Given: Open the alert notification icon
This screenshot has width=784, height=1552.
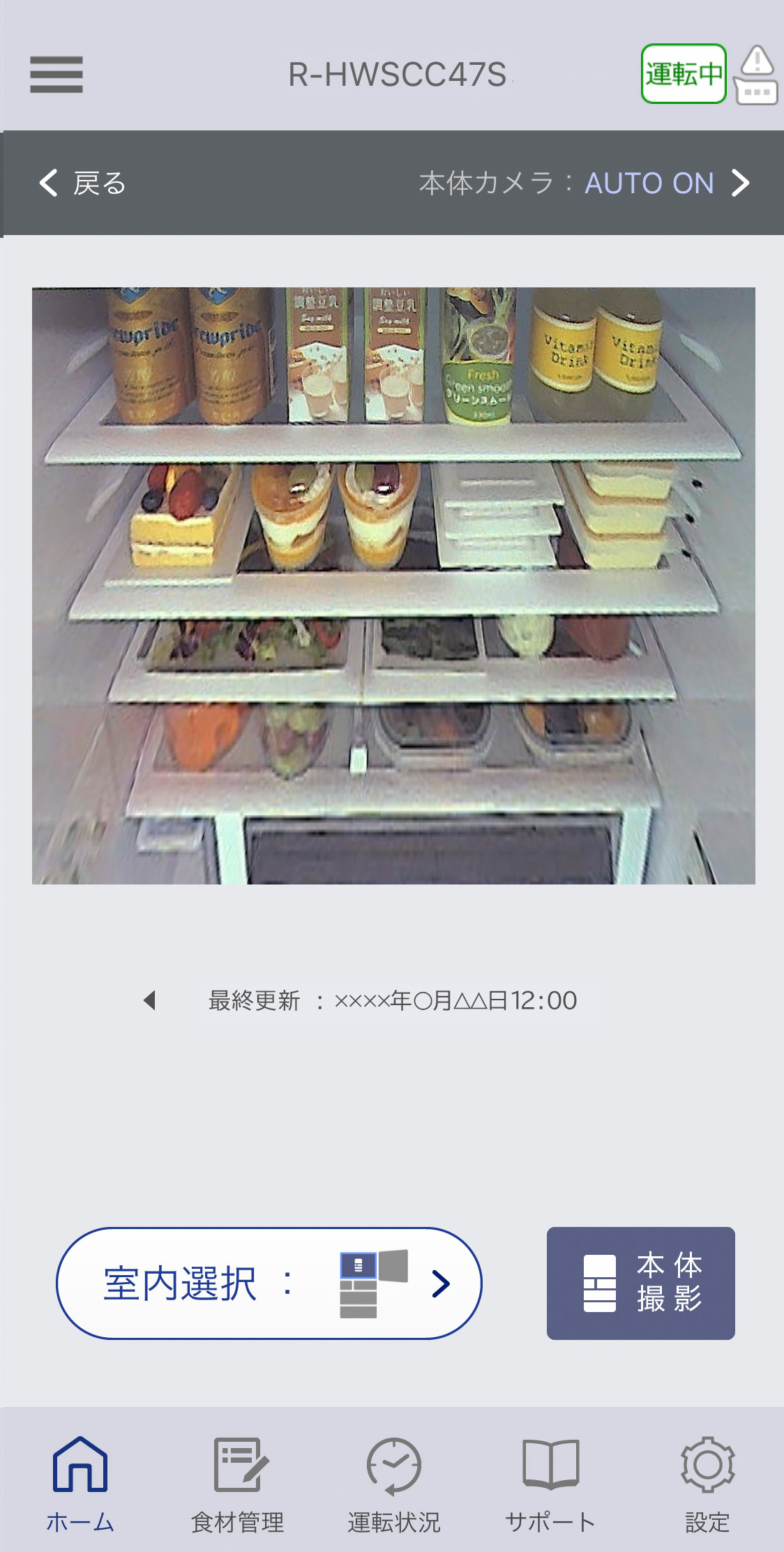Looking at the screenshot, I should (756, 75).
